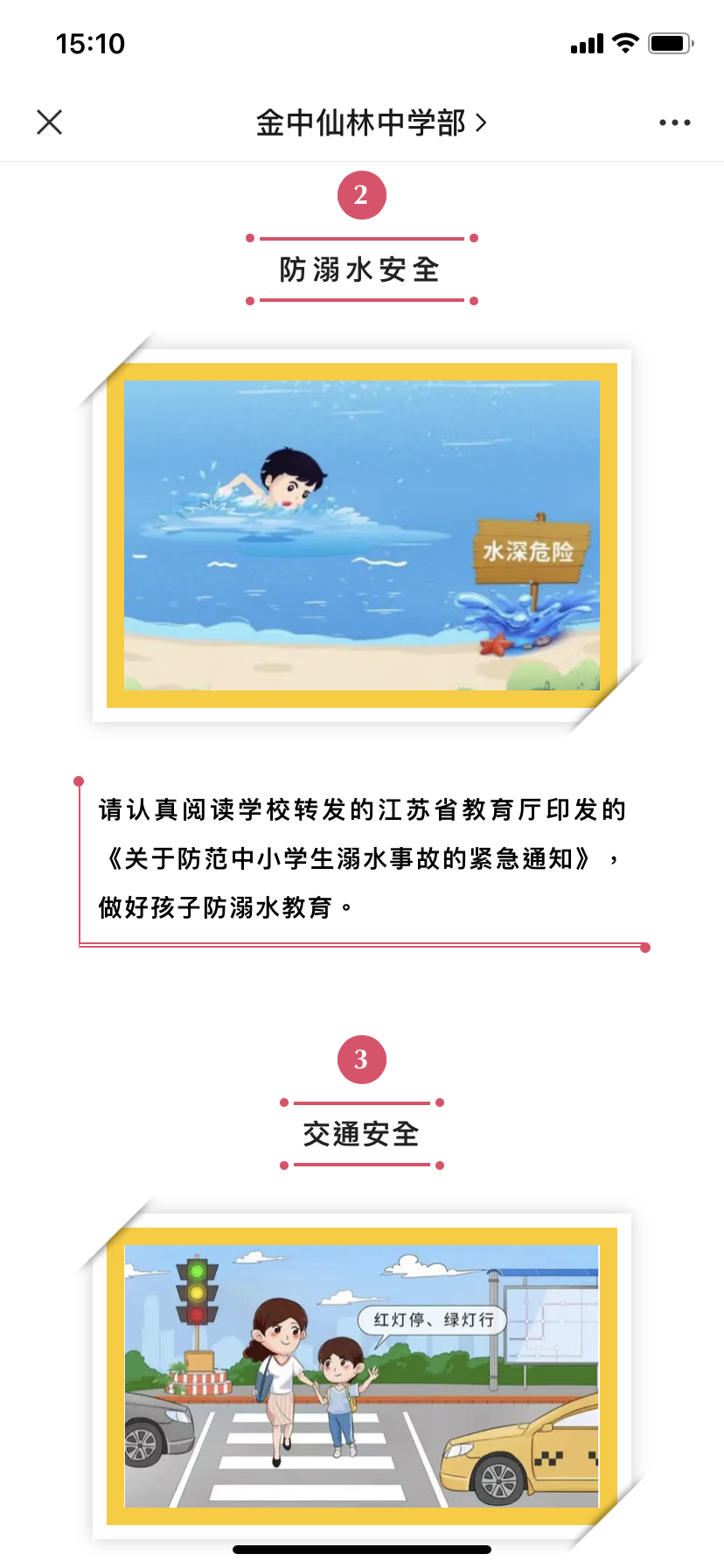Viewport: 724px width, 1568px height.
Task: View the drowning safety illustration
Action: tap(361, 535)
